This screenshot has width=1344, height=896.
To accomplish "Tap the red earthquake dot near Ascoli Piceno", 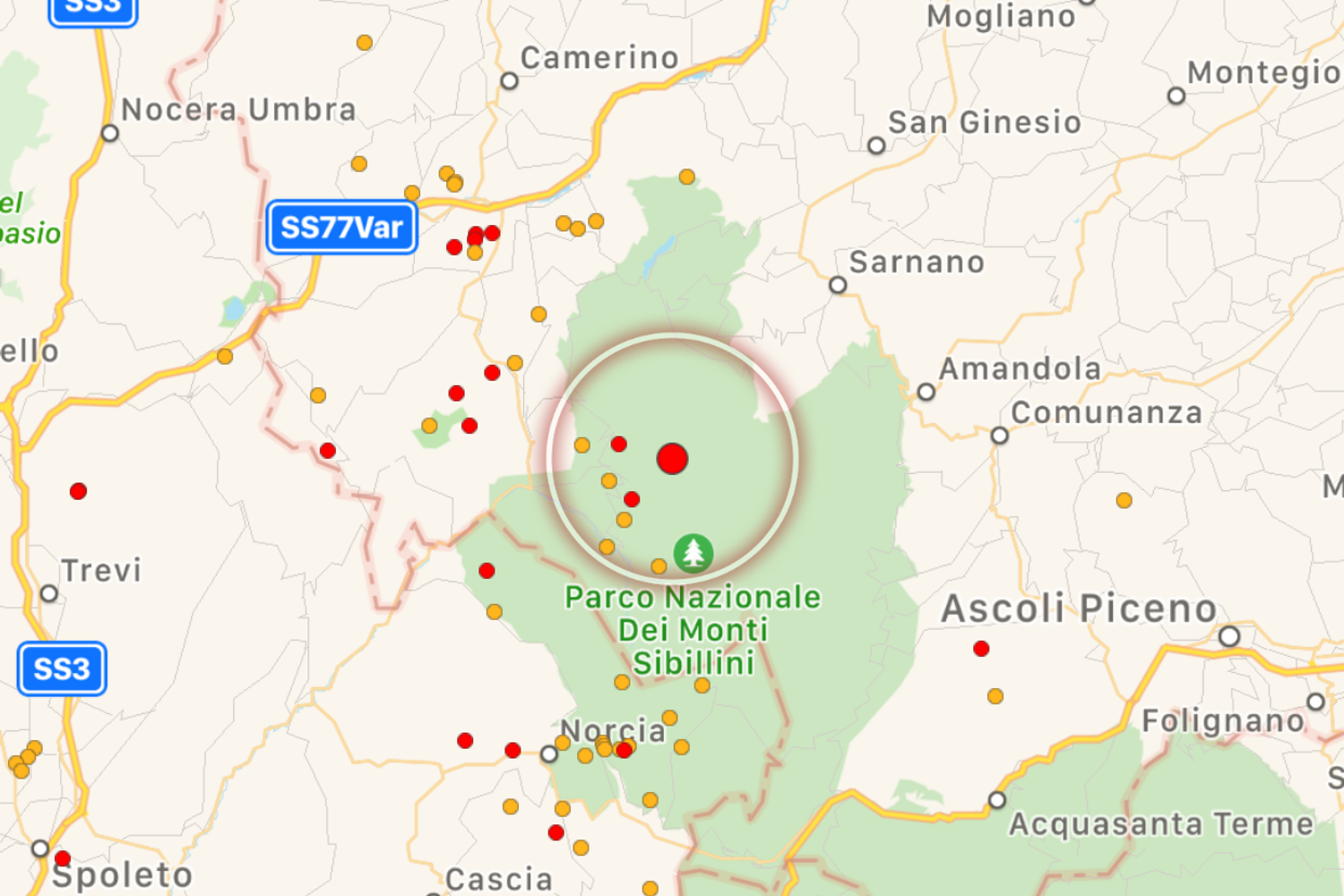I will [x=981, y=649].
